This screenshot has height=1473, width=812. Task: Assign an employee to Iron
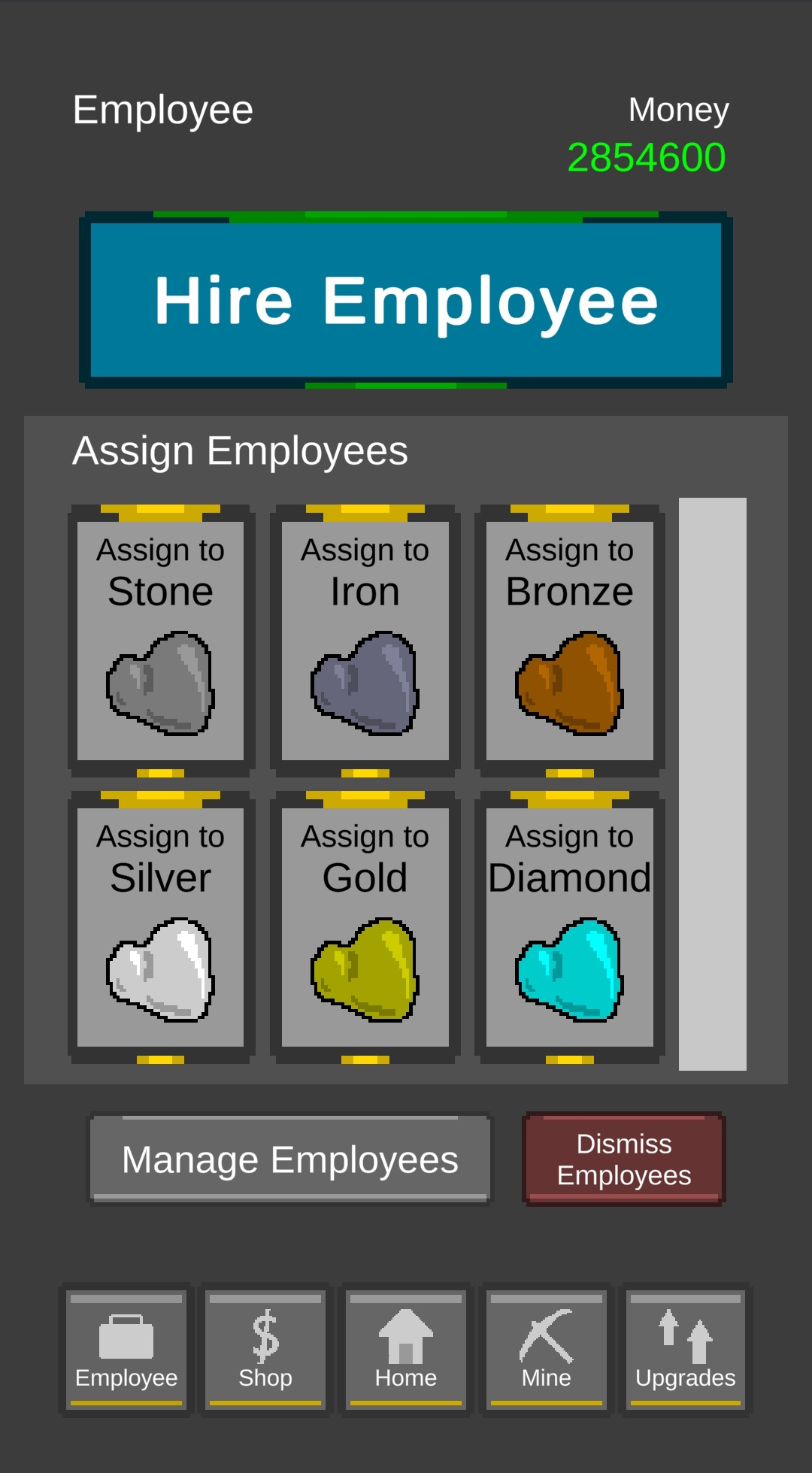[365, 640]
